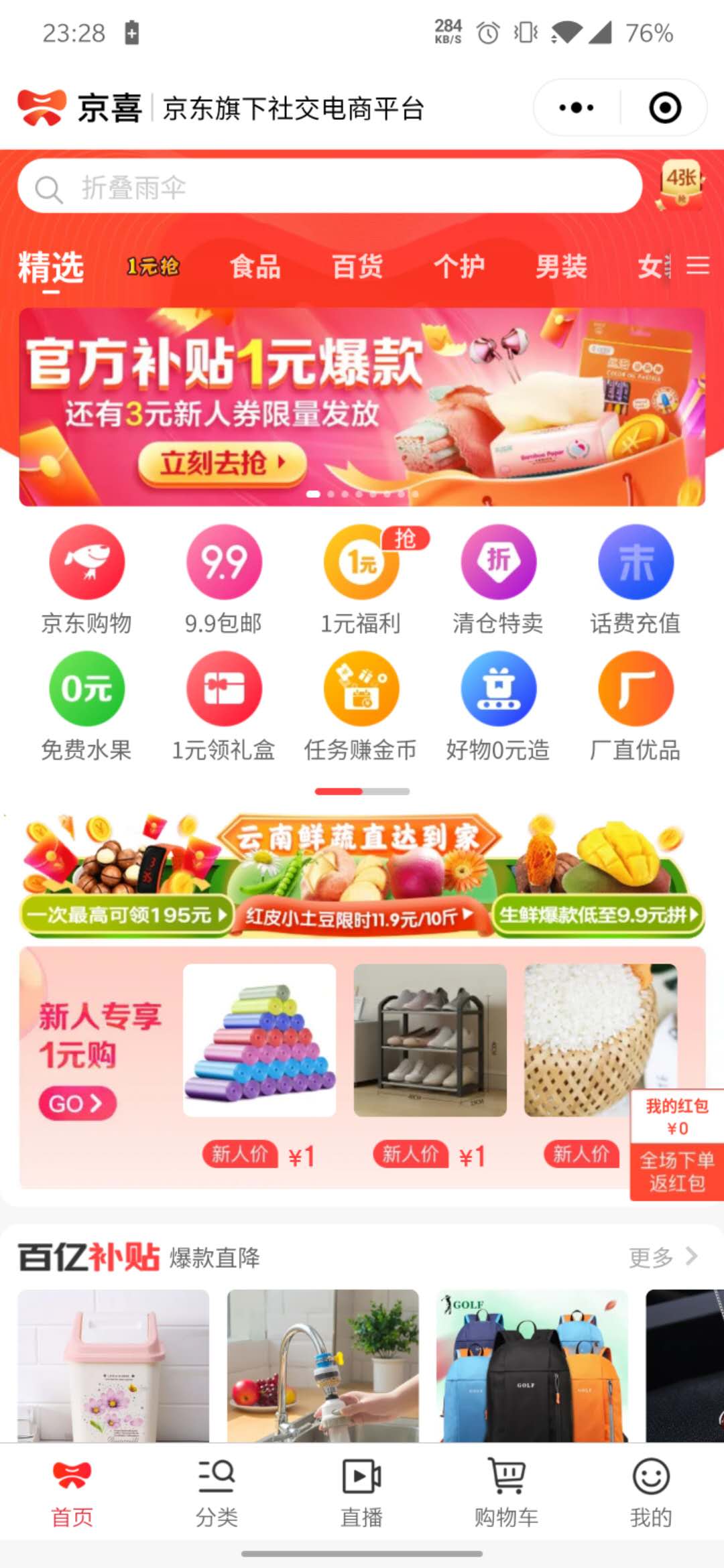This screenshot has height=1568, width=724.
Task: Expand the category list hamburger menu
Action: point(699,266)
